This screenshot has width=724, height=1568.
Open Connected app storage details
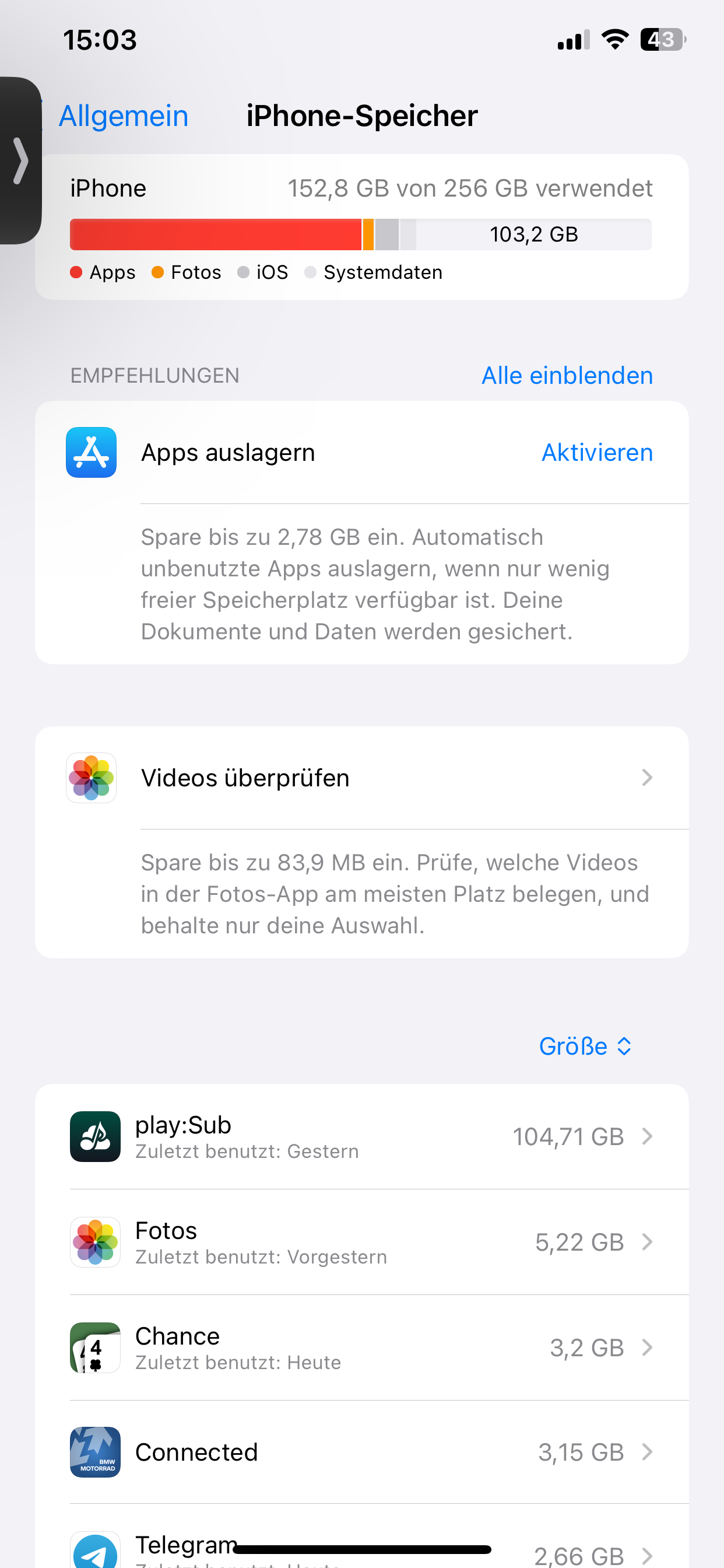coord(361,1452)
